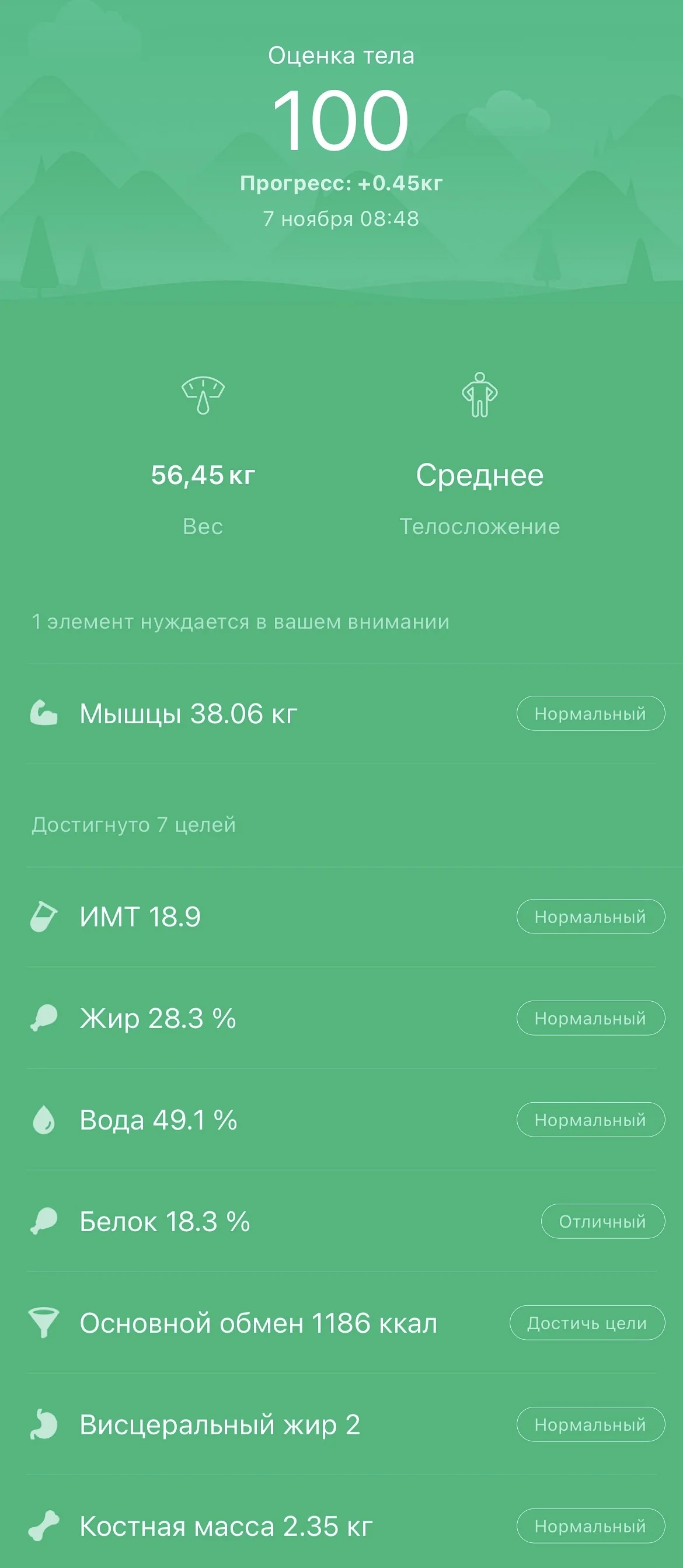Tap the water drop icon next to Вода
This screenshot has width=683, height=1568.
[46, 1120]
